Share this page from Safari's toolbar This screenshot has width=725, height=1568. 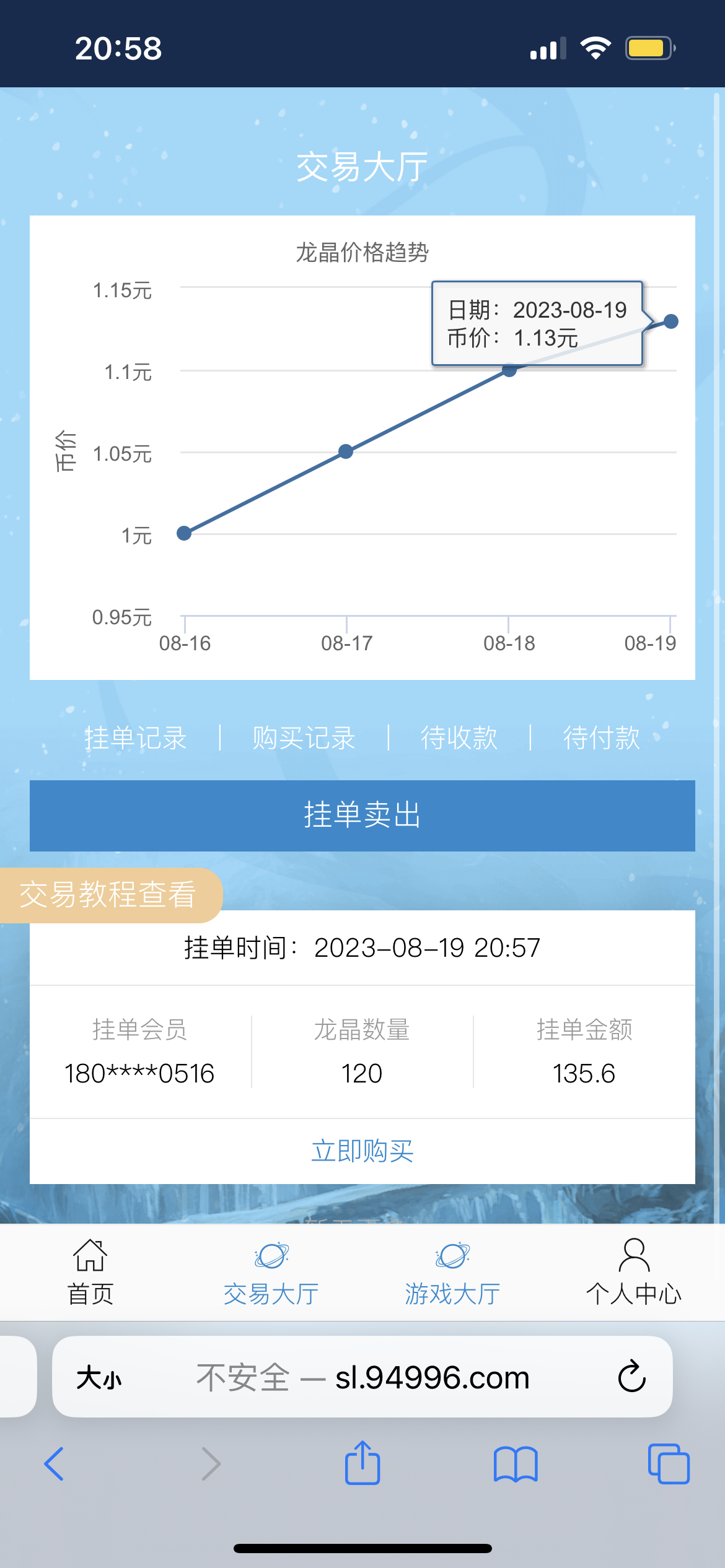tap(362, 1463)
